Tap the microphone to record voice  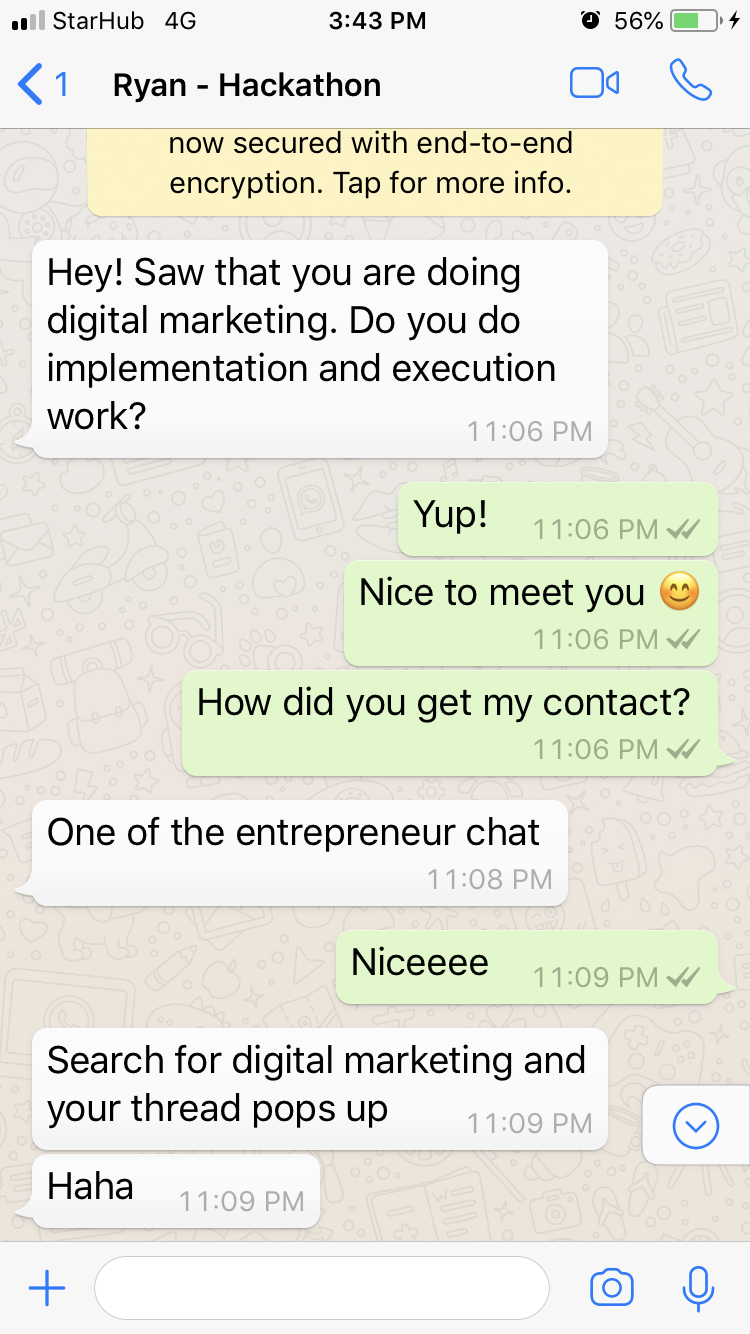698,1289
